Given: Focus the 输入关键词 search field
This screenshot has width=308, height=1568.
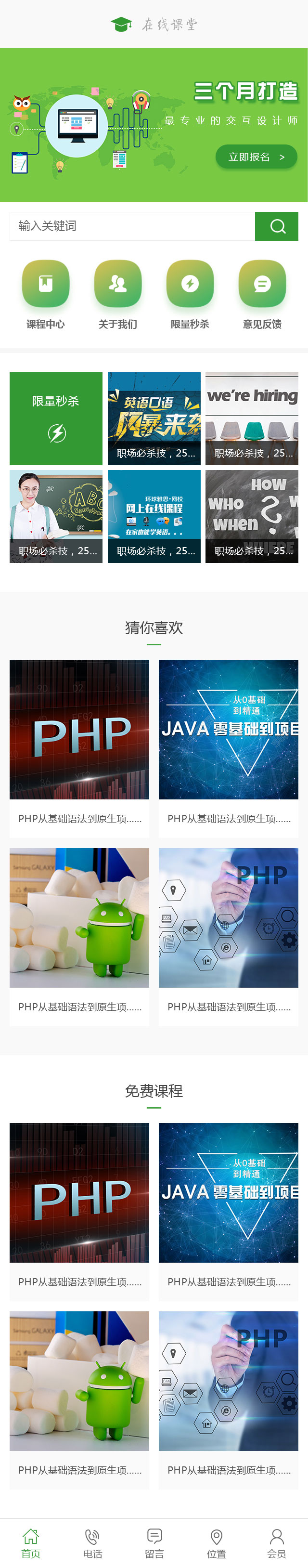Looking at the screenshot, I should point(132,226).
